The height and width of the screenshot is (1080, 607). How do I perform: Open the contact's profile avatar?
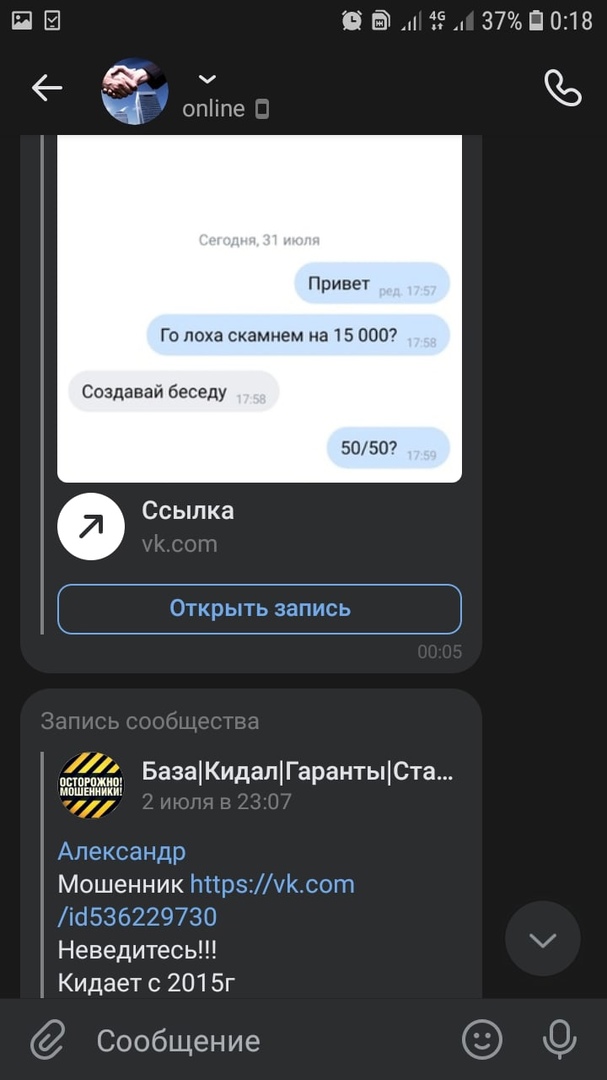(x=135, y=91)
